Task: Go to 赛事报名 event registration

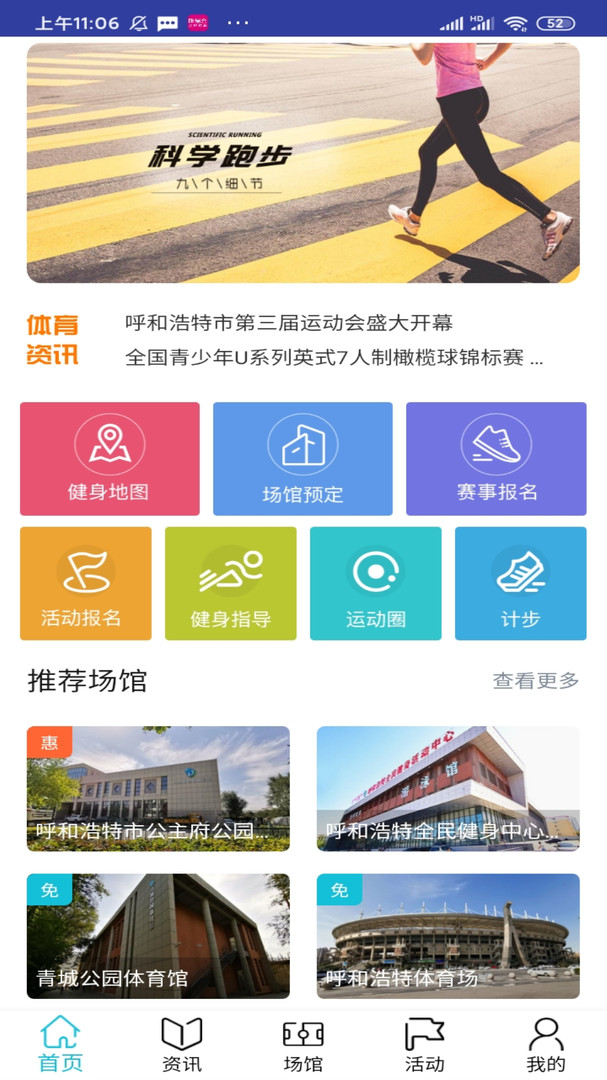Action: [496, 459]
